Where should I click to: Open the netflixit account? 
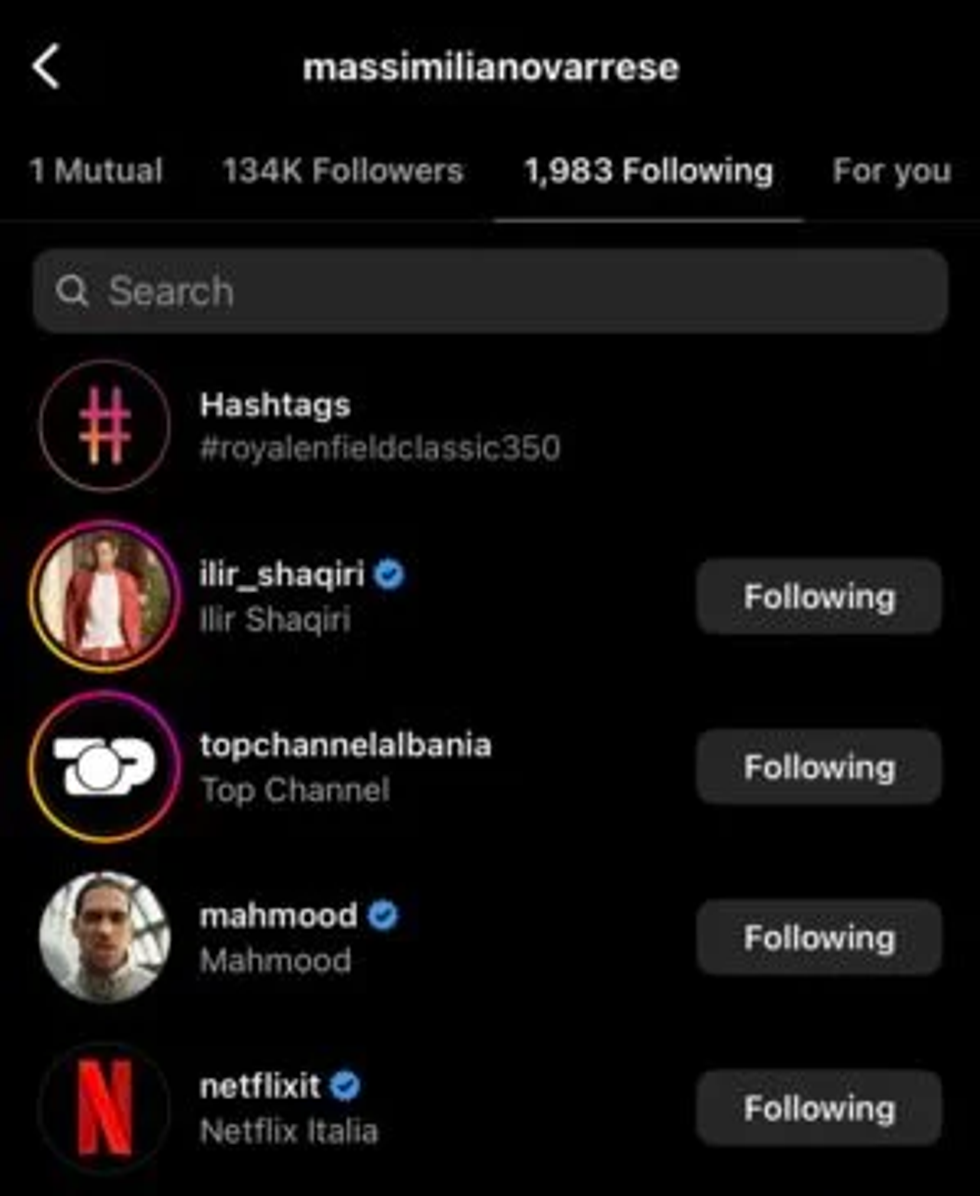tap(260, 1086)
